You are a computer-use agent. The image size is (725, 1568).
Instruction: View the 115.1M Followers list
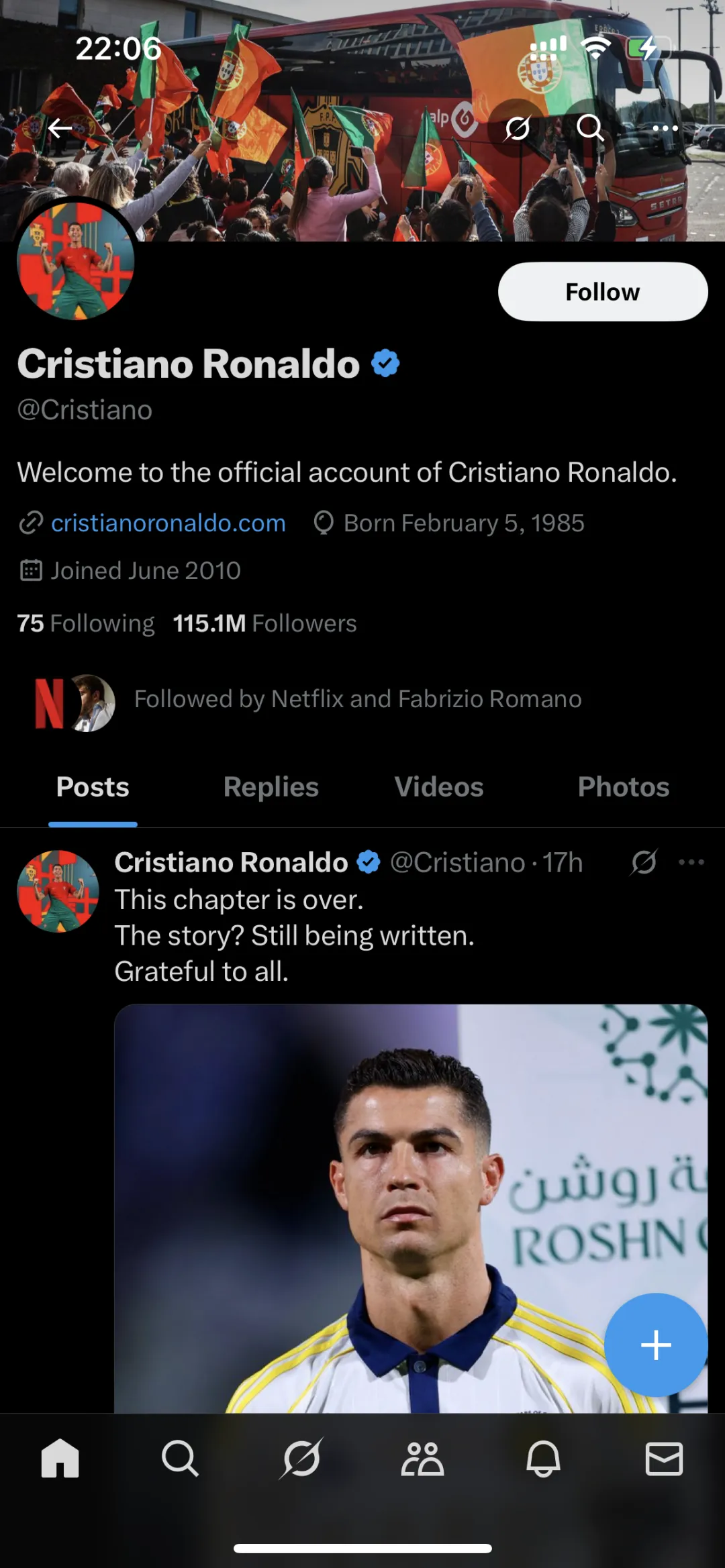(264, 623)
